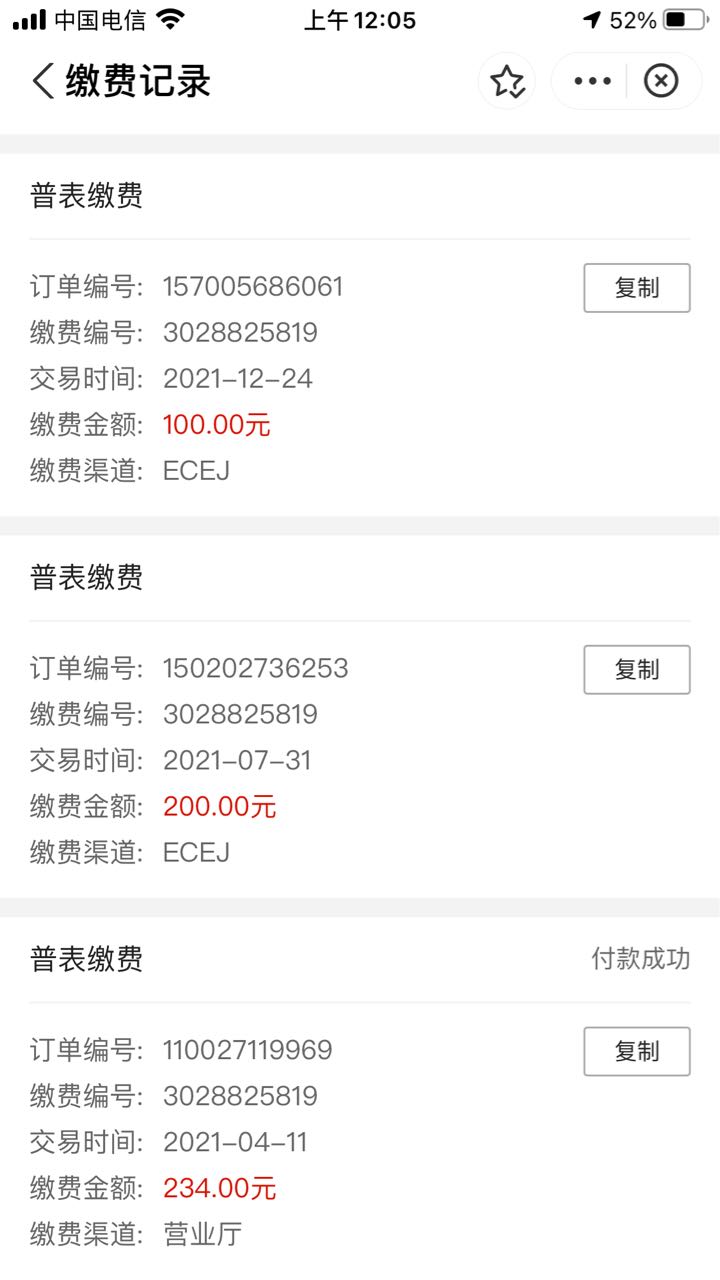Close the mini program
This screenshot has height=1280, width=720.
661,81
